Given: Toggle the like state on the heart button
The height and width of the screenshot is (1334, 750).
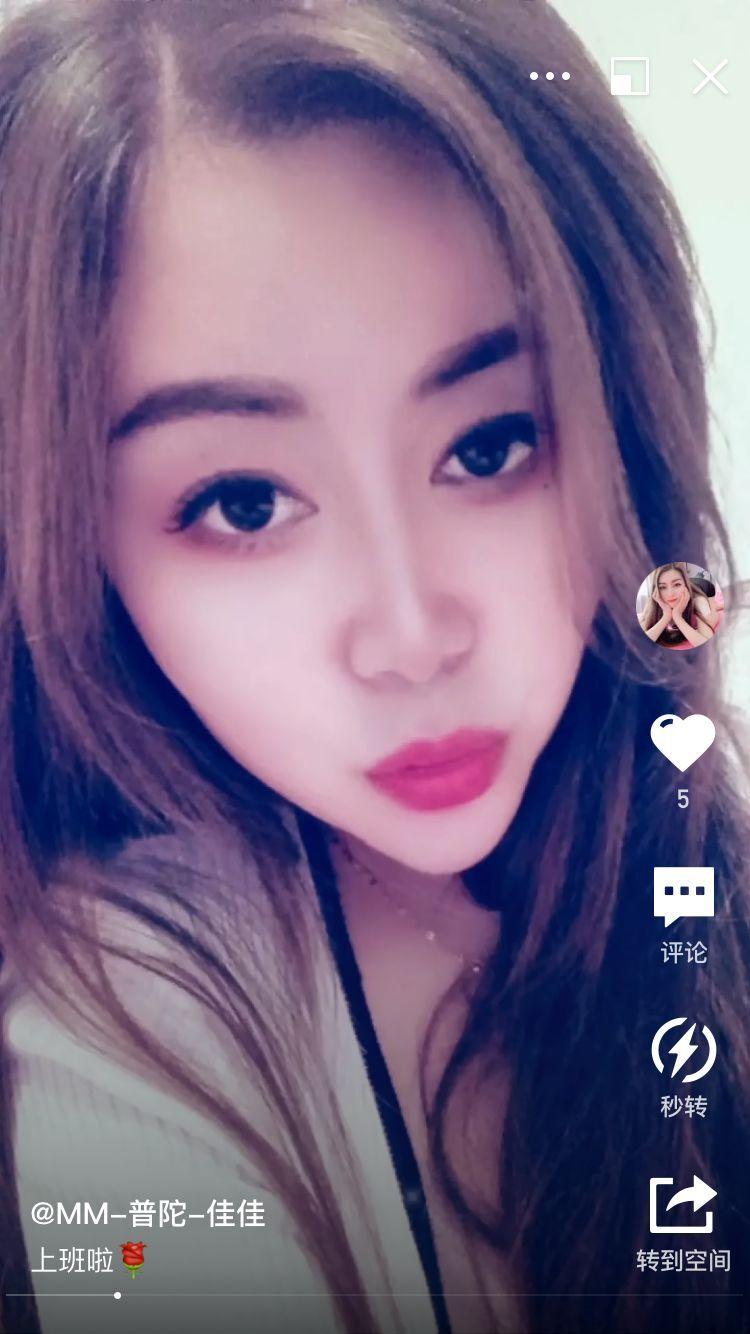Looking at the screenshot, I should tap(685, 743).
